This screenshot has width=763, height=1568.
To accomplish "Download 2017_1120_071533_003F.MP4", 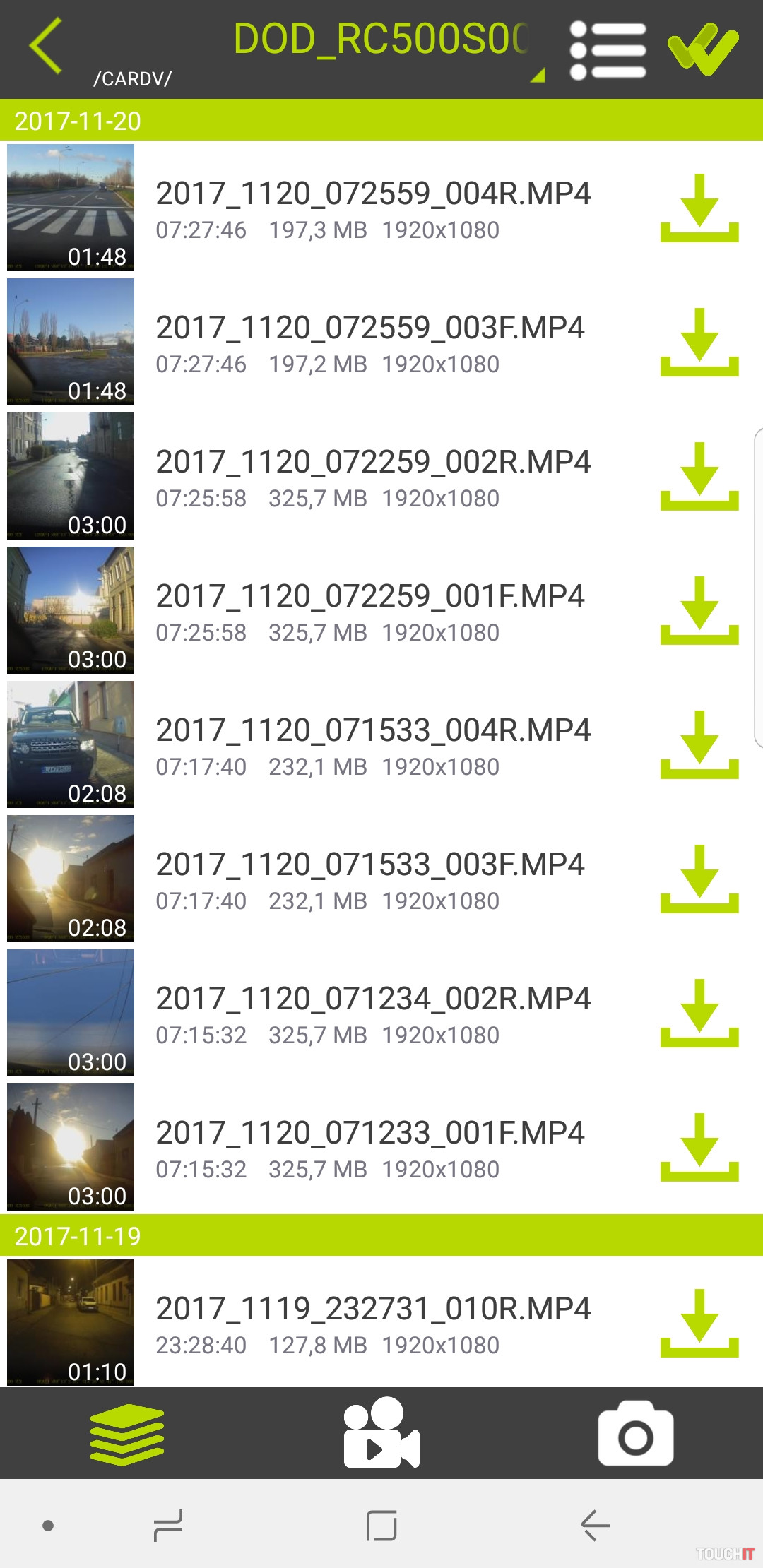I will point(699,879).
